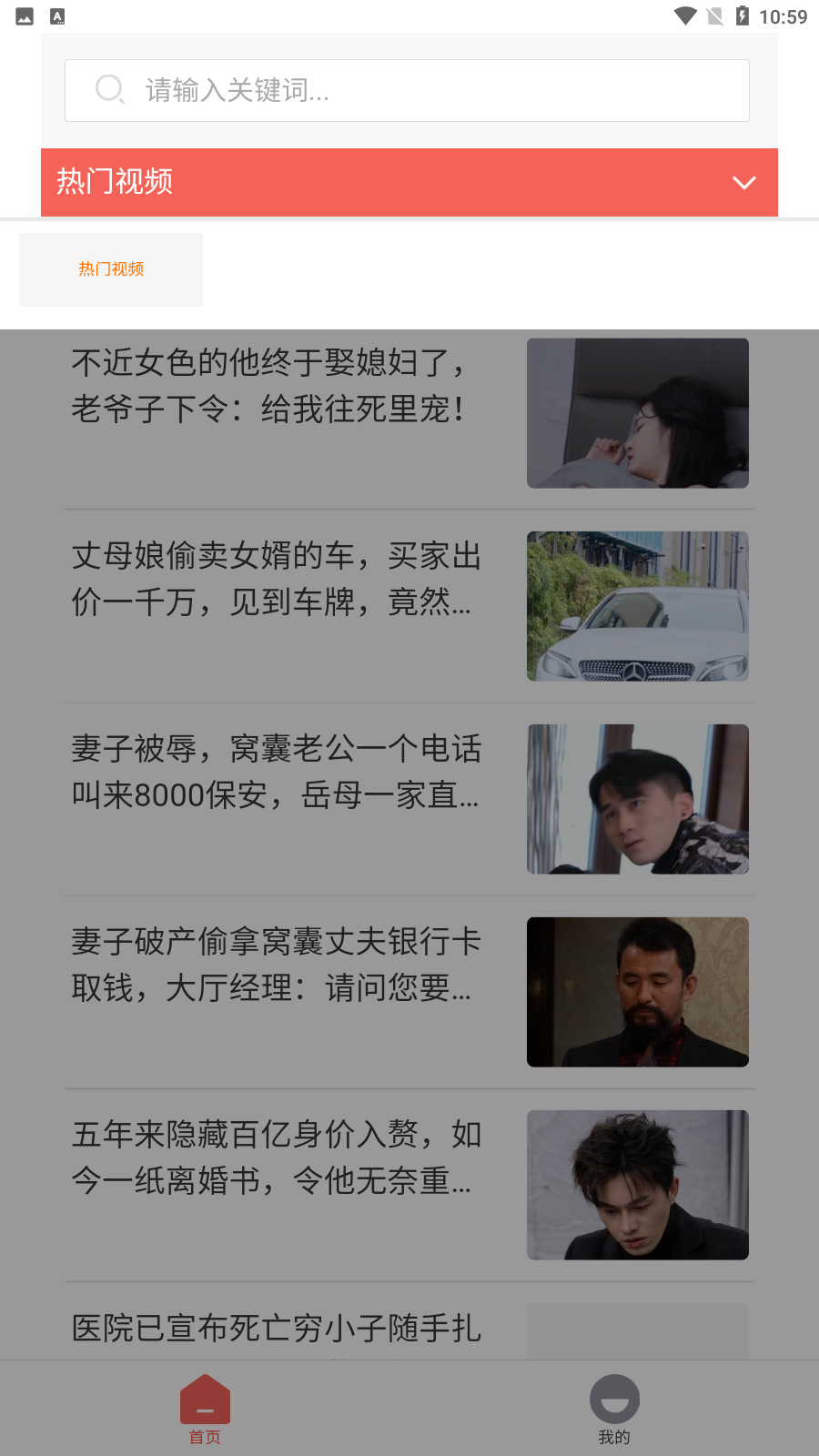Click the bearded man video thumbnail
Image resolution: width=819 pixels, height=1456 pixels.
[637, 992]
